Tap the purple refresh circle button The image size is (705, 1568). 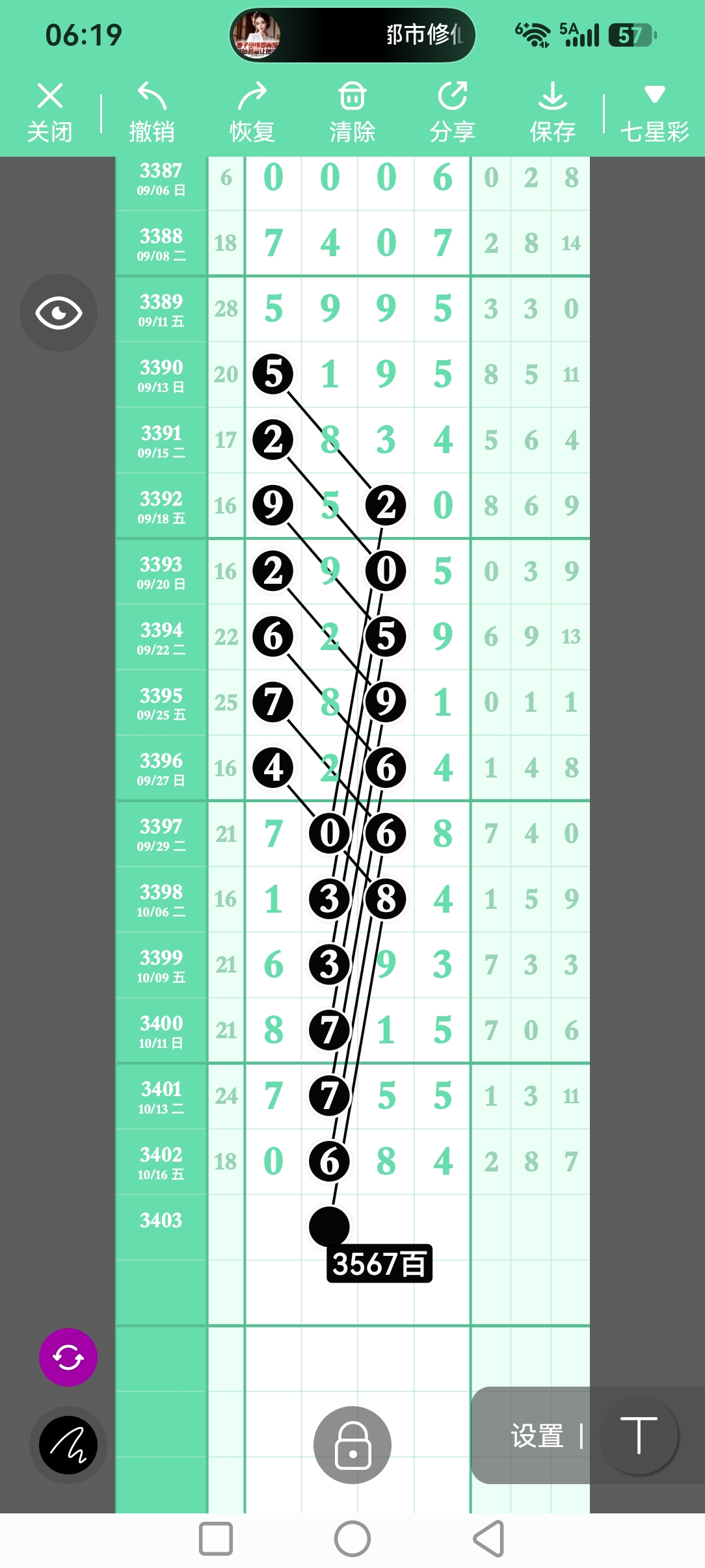[x=68, y=1357]
